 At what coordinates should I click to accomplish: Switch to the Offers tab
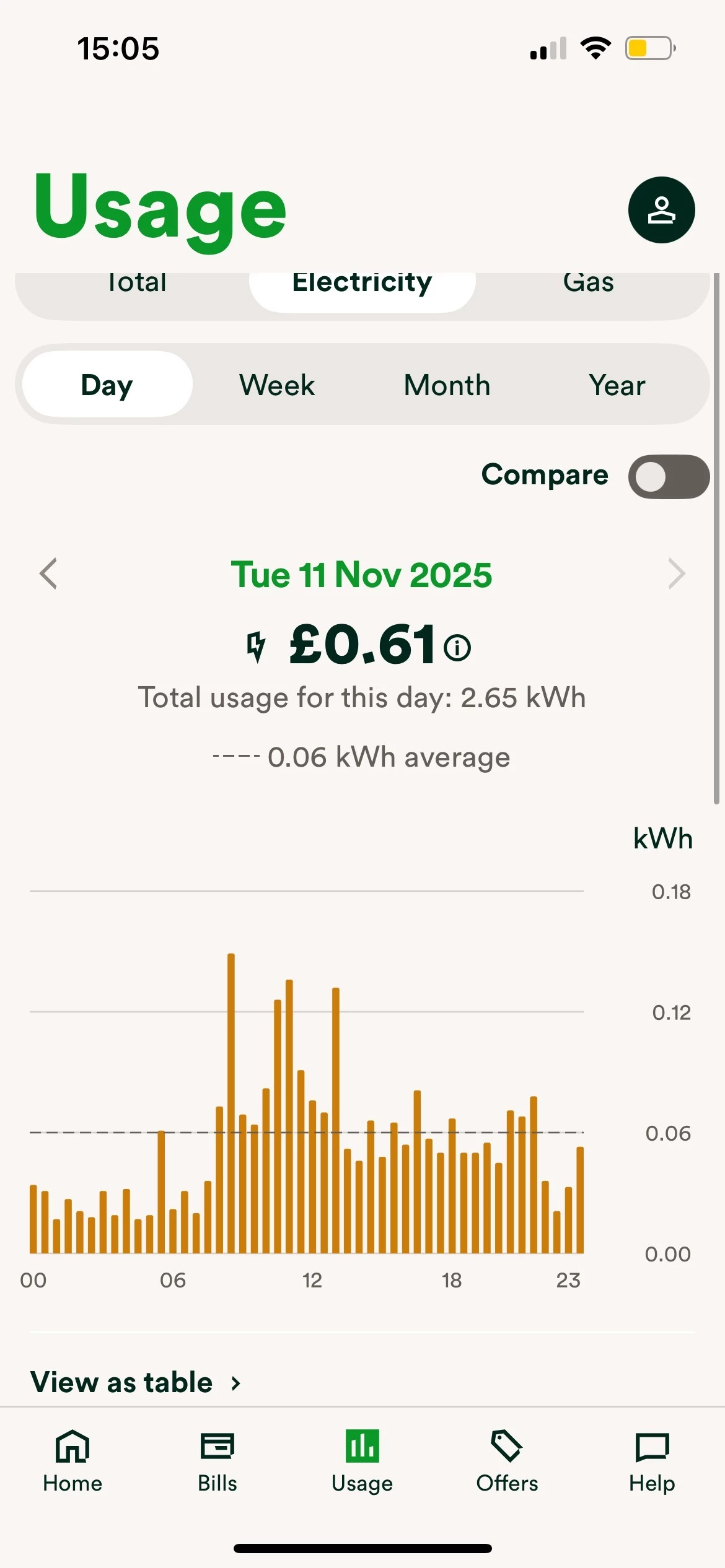507,1461
